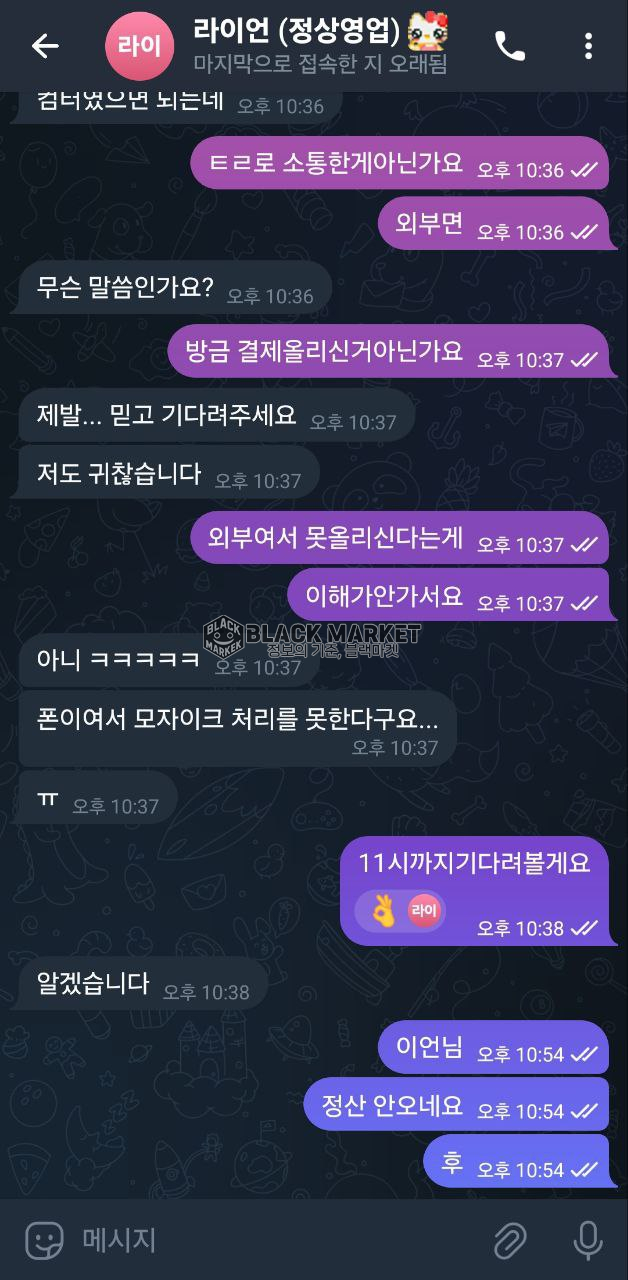This screenshot has height=1280, width=628.
Task: Open the sticker and emoji panel
Action: click(44, 1241)
